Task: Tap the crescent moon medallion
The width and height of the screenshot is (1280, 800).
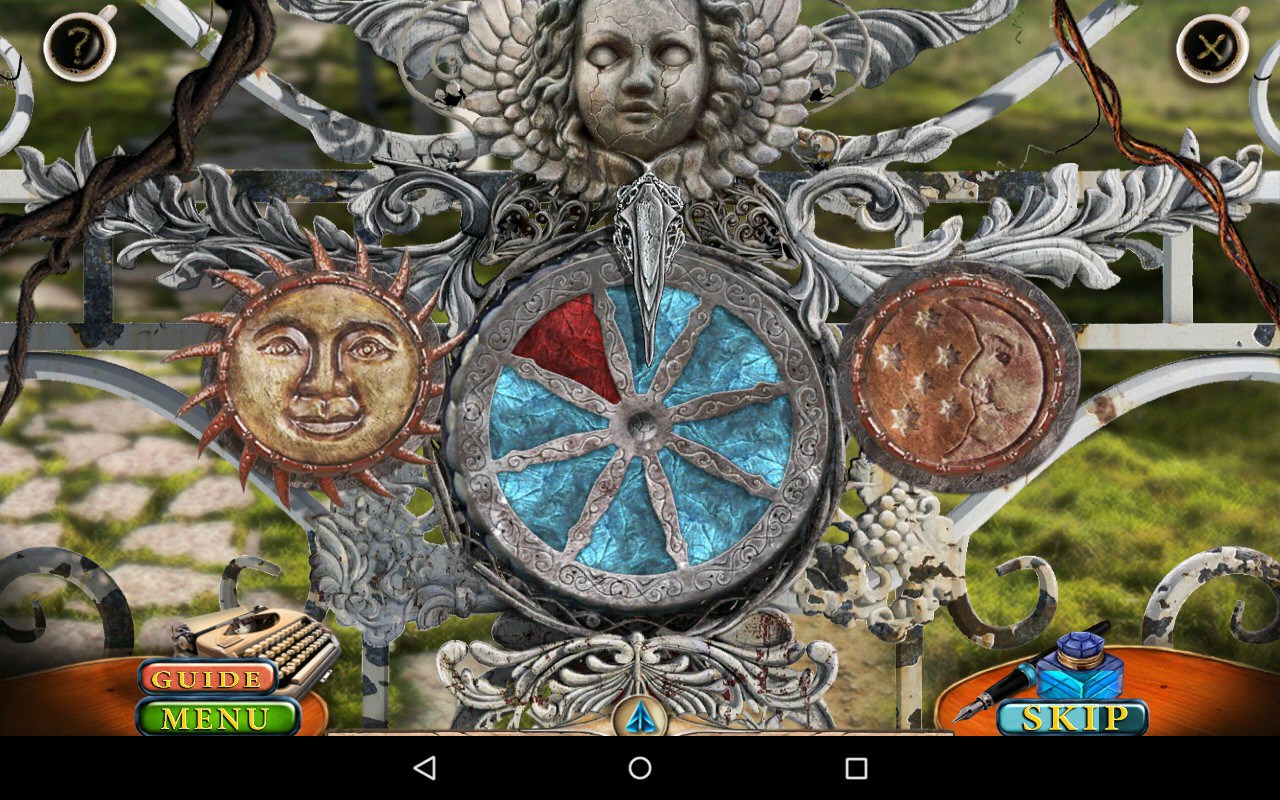Action: (x=958, y=377)
